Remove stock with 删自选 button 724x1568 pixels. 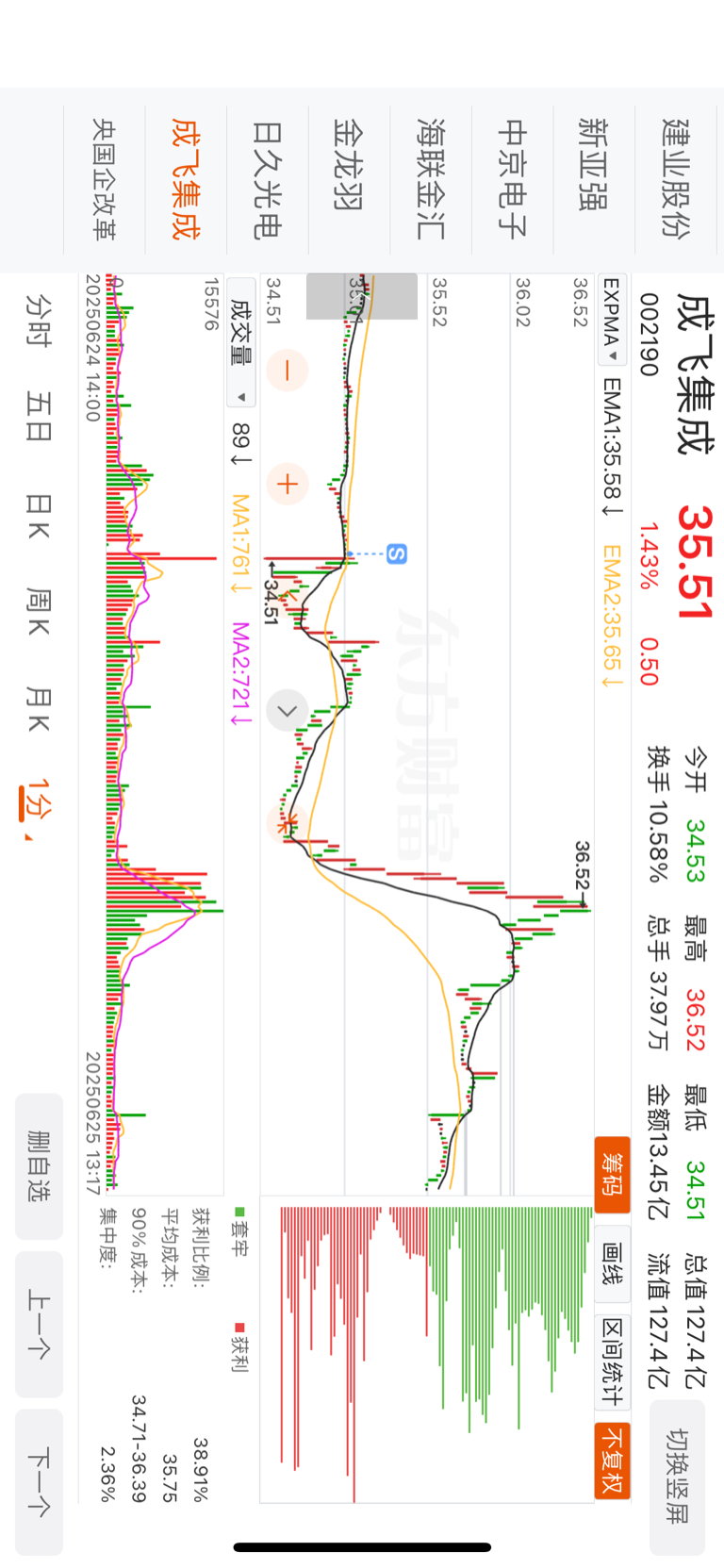[40, 1166]
